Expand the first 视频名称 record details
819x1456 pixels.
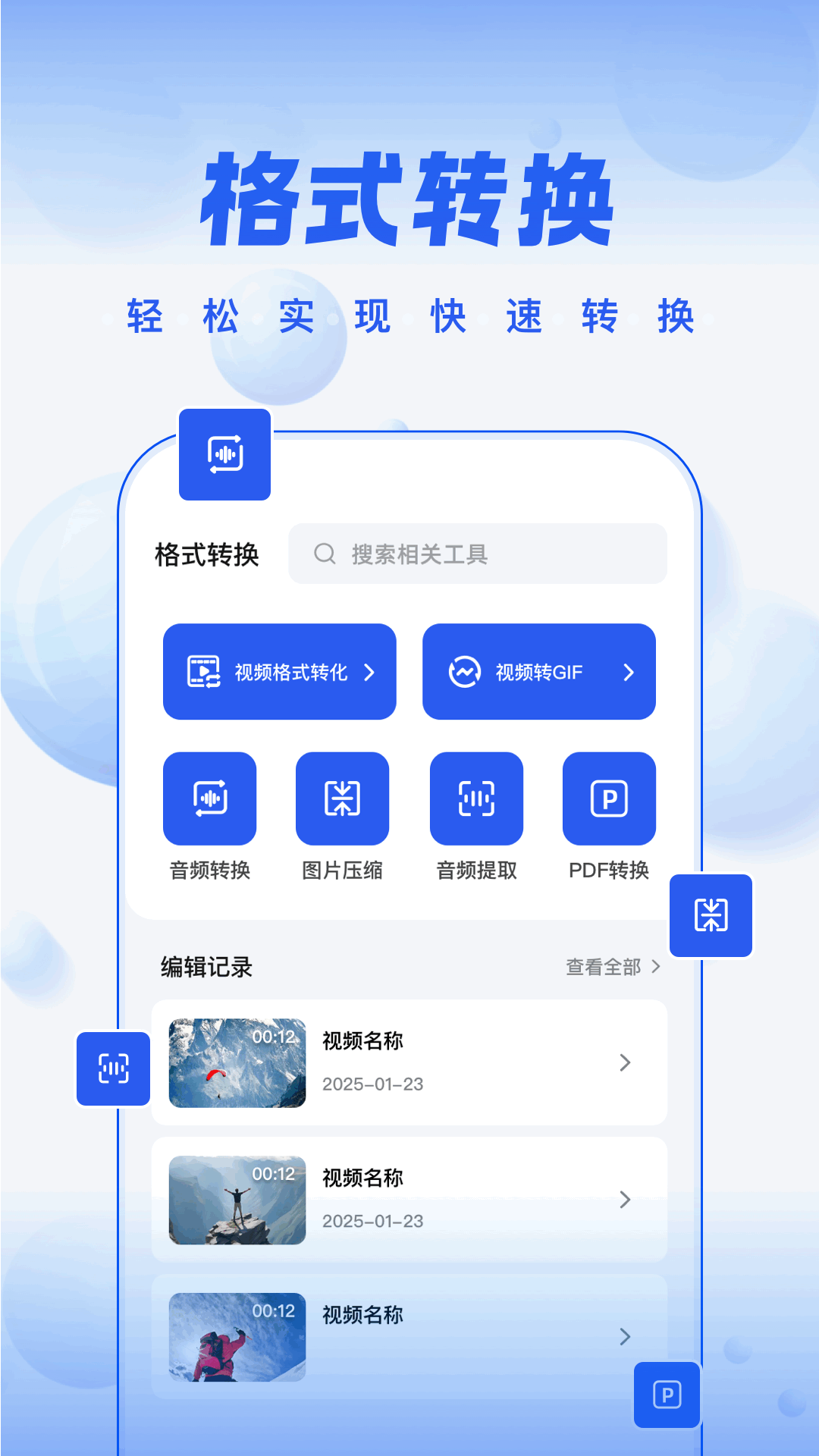[x=625, y=1063]
